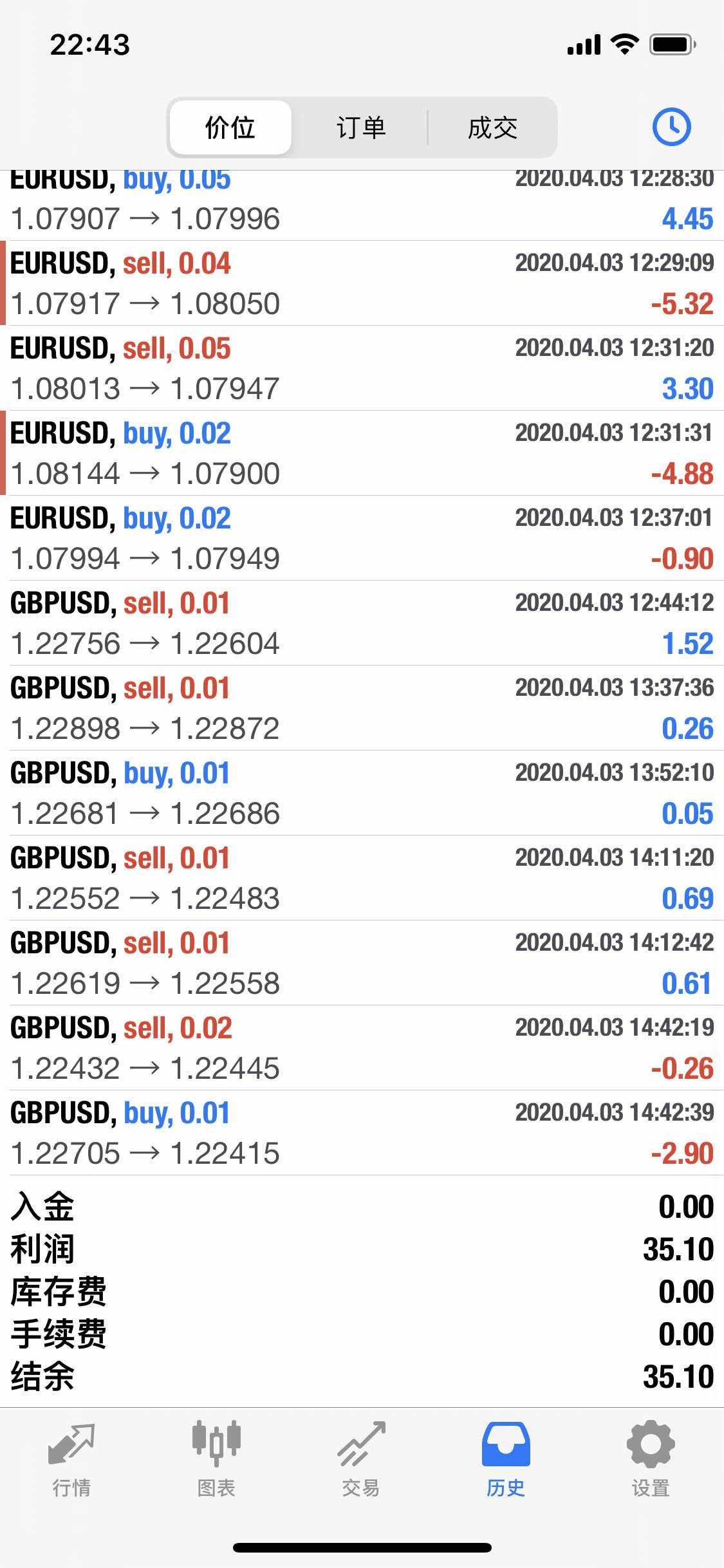The image size is (724, 1568).
Task: Expand EURUSD sell 0.04 trade at 12:29:09
Action: point(362,283)
